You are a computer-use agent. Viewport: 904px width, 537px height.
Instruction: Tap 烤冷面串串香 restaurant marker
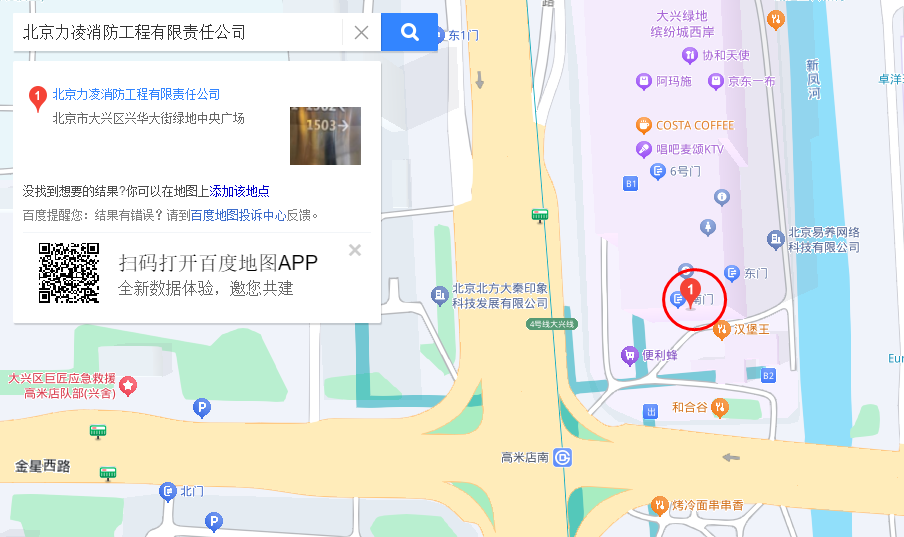click(x=659, y=505)
